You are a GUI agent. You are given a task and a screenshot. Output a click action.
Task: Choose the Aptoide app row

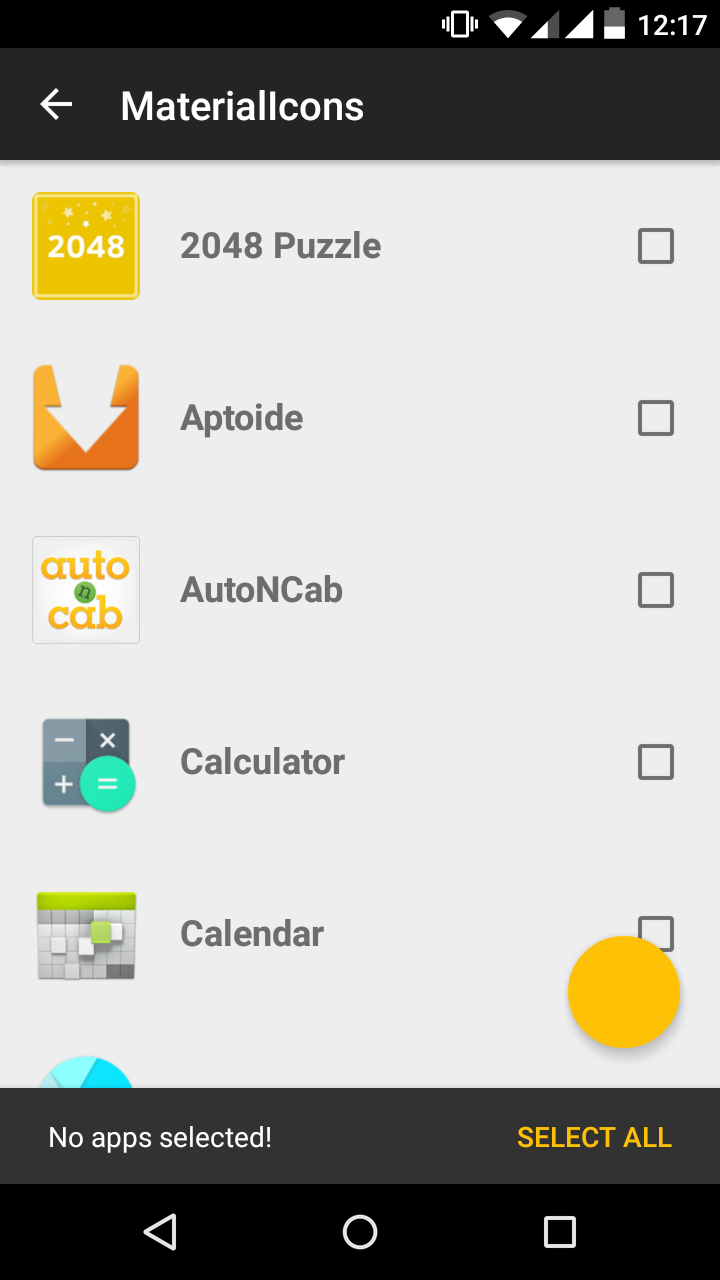pyautogui.click(x=242, y=418)
